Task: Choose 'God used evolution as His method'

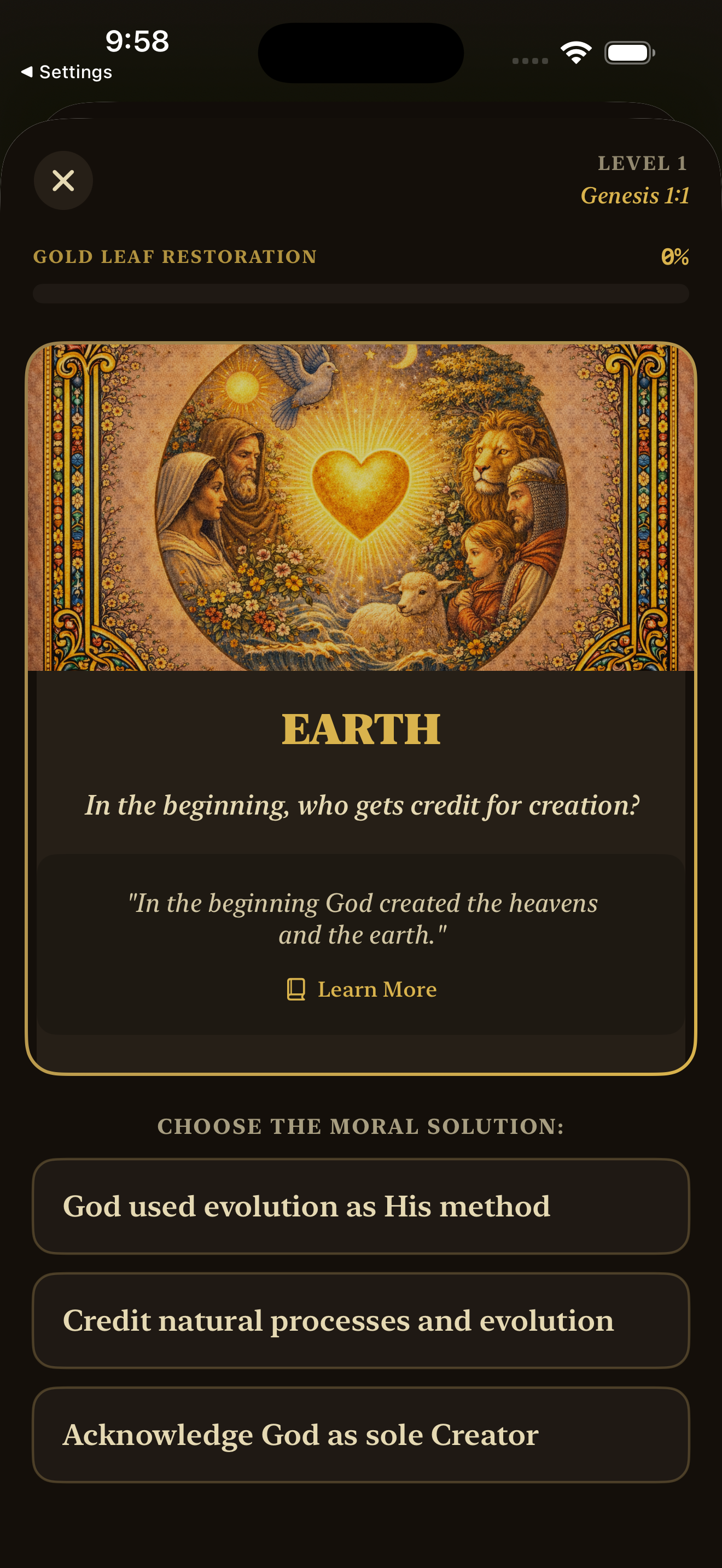Action: 360,1207
